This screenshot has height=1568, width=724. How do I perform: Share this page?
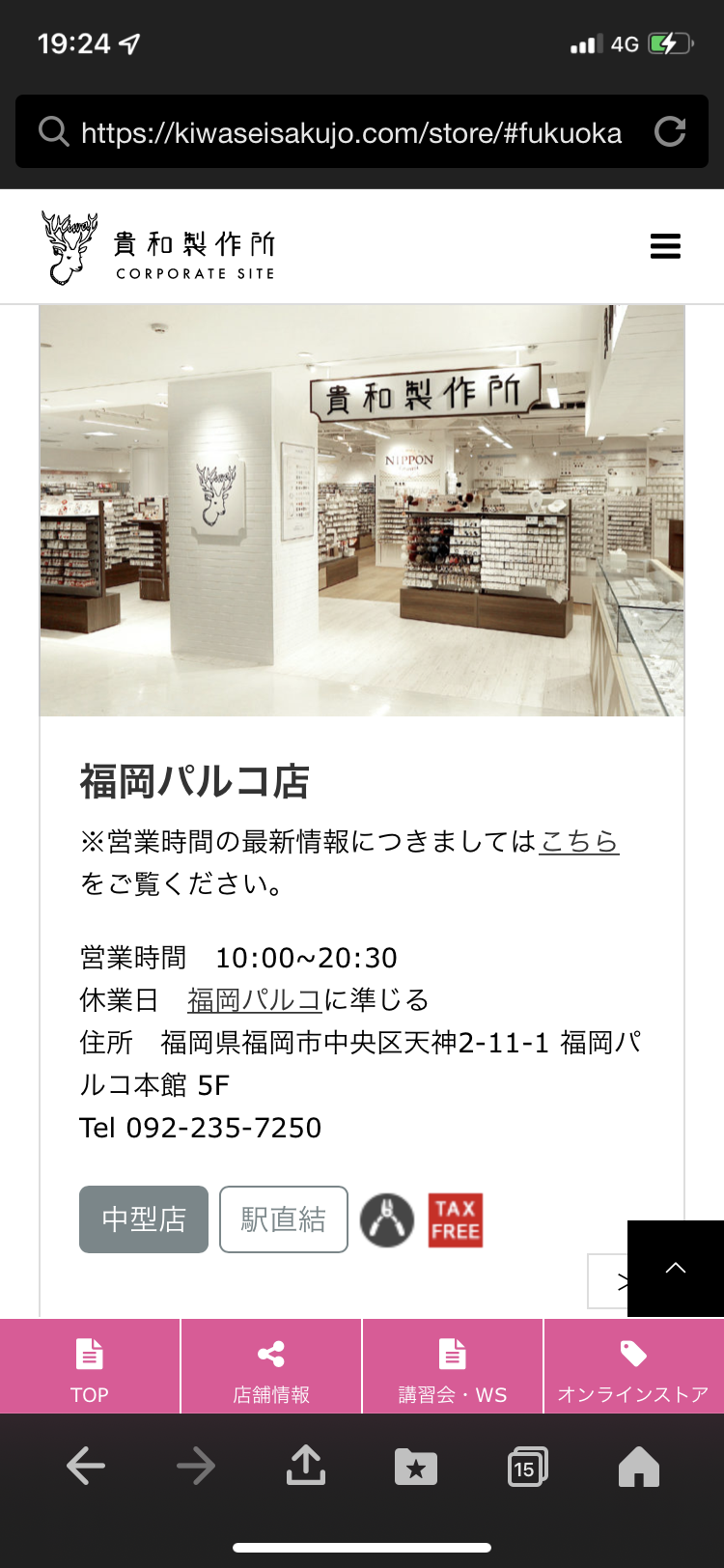point(306,1465)
